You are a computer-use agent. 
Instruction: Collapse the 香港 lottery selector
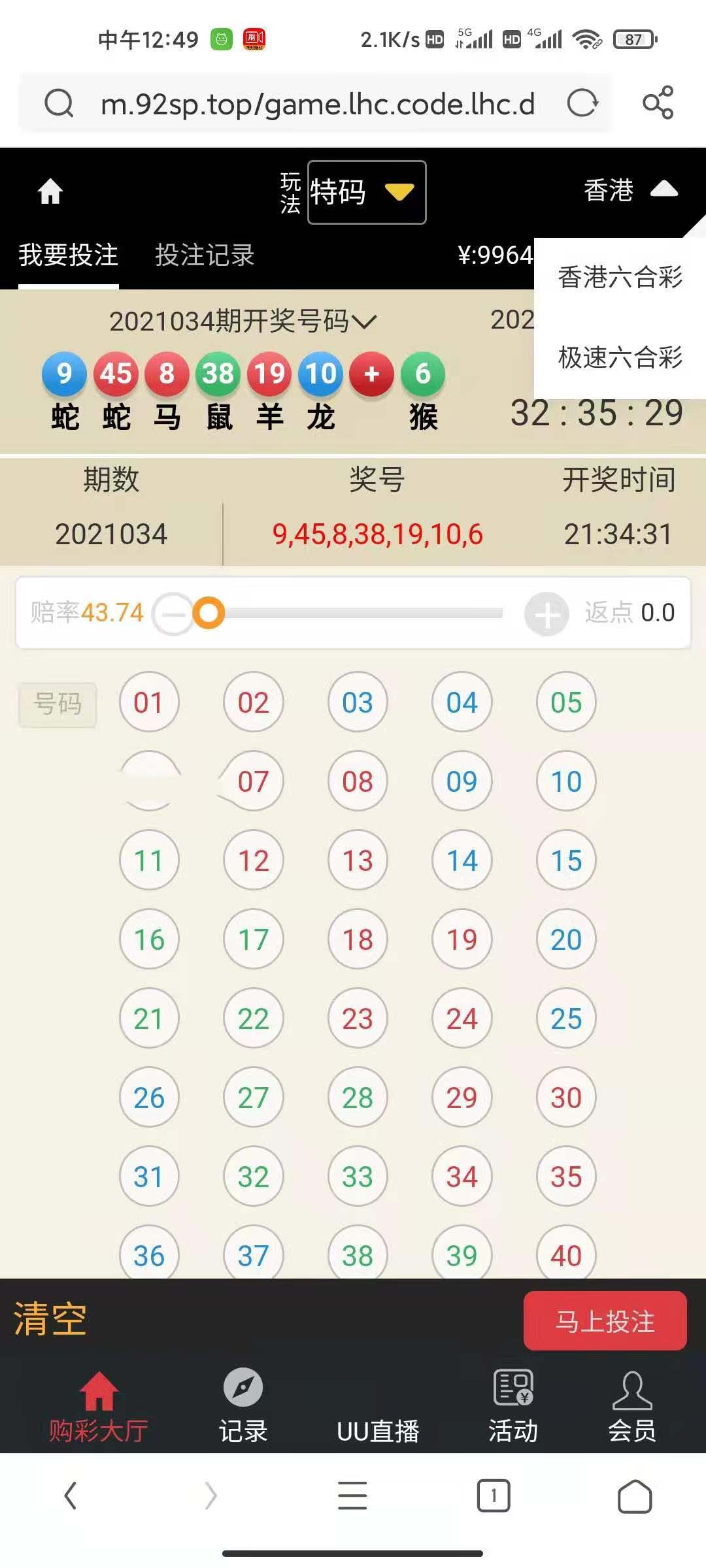pos(630,191)
